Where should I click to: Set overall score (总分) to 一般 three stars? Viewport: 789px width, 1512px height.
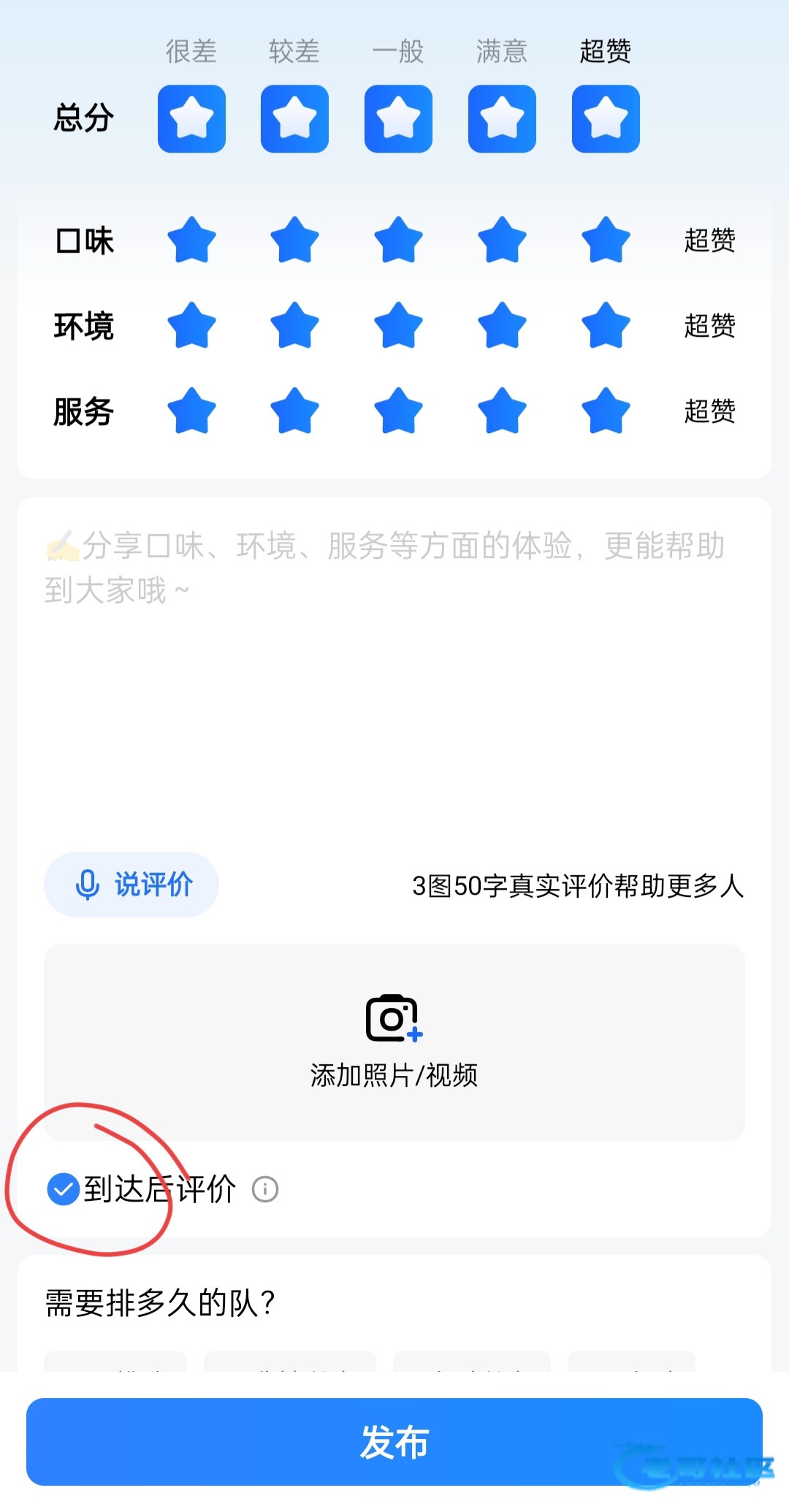(398, 119)
